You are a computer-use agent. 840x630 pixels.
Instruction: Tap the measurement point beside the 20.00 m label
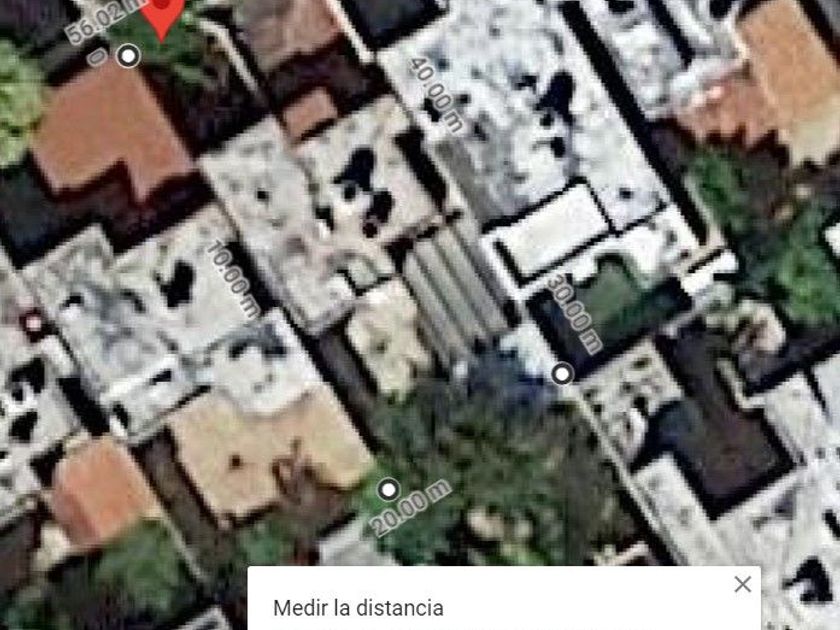coord(388,490)
